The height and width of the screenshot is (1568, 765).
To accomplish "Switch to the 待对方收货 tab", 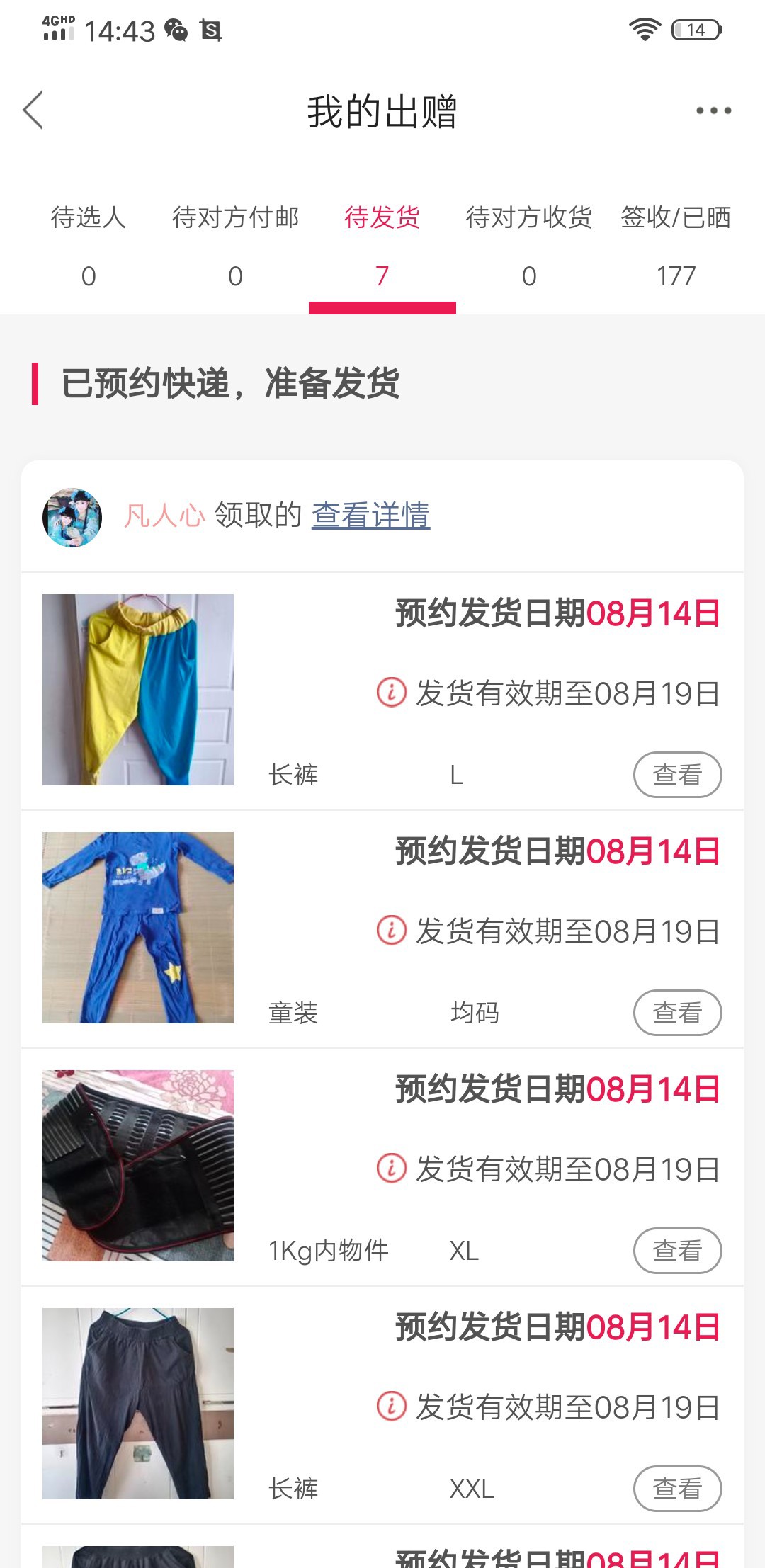I will (x=529, y=244).
